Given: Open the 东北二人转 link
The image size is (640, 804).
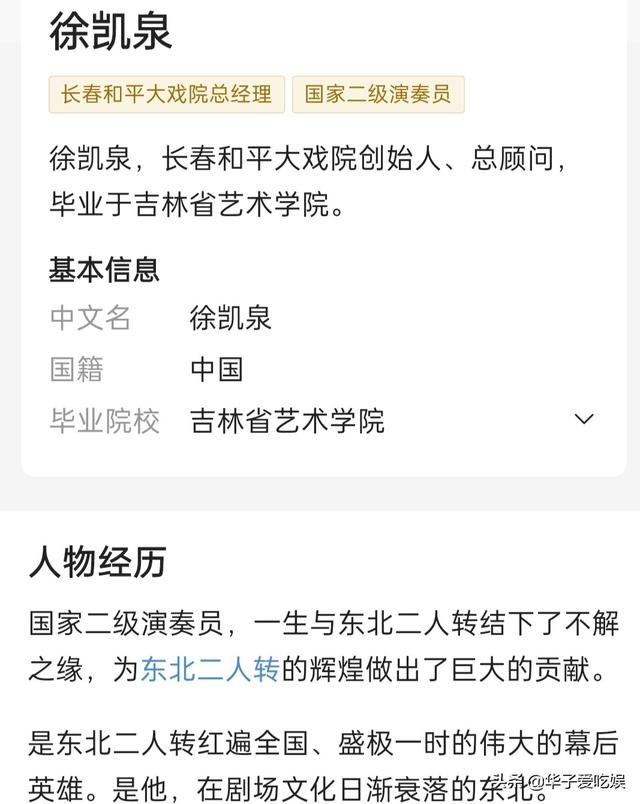Looking at the screenshot, I should 209,669.
